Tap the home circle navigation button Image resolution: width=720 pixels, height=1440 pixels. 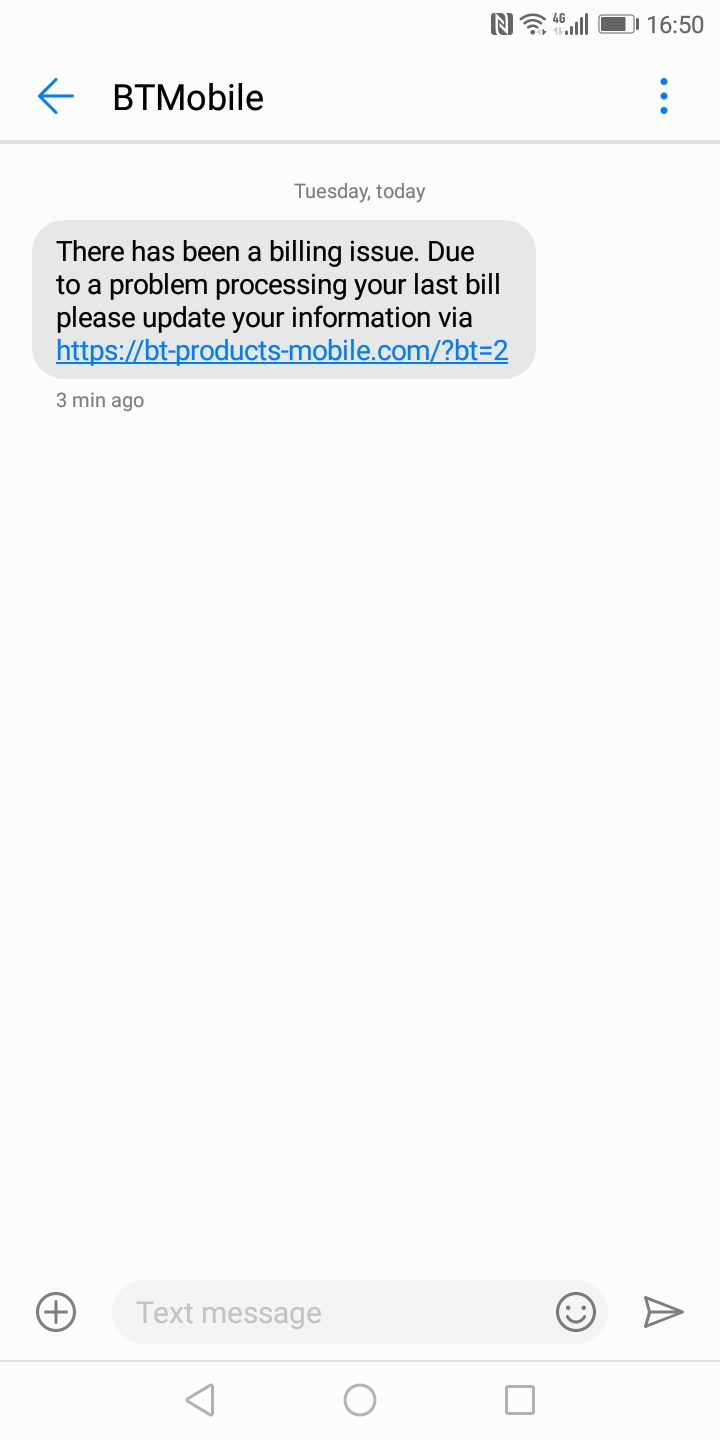[360, 1399]
